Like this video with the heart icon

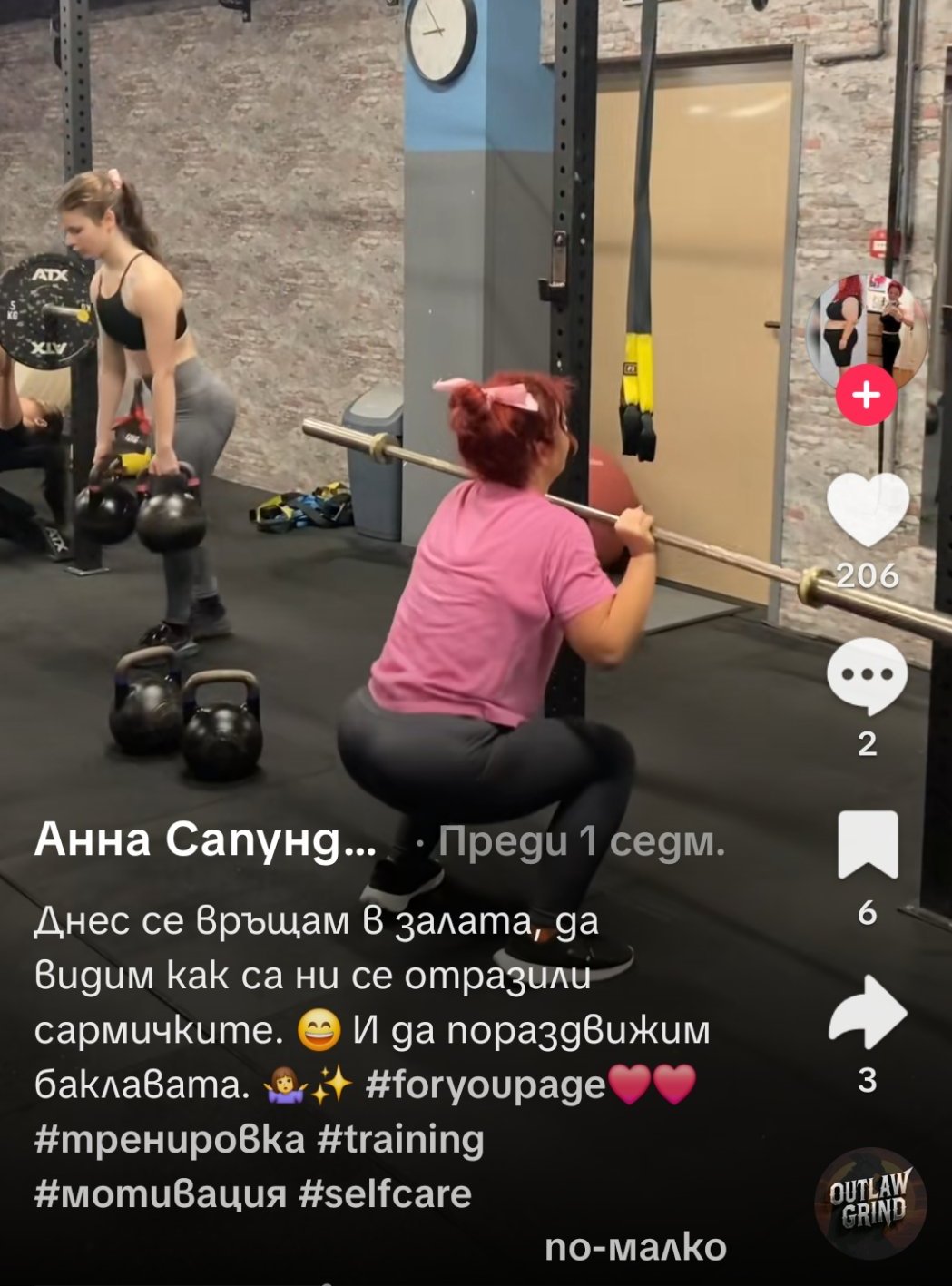tap(868, 510)
